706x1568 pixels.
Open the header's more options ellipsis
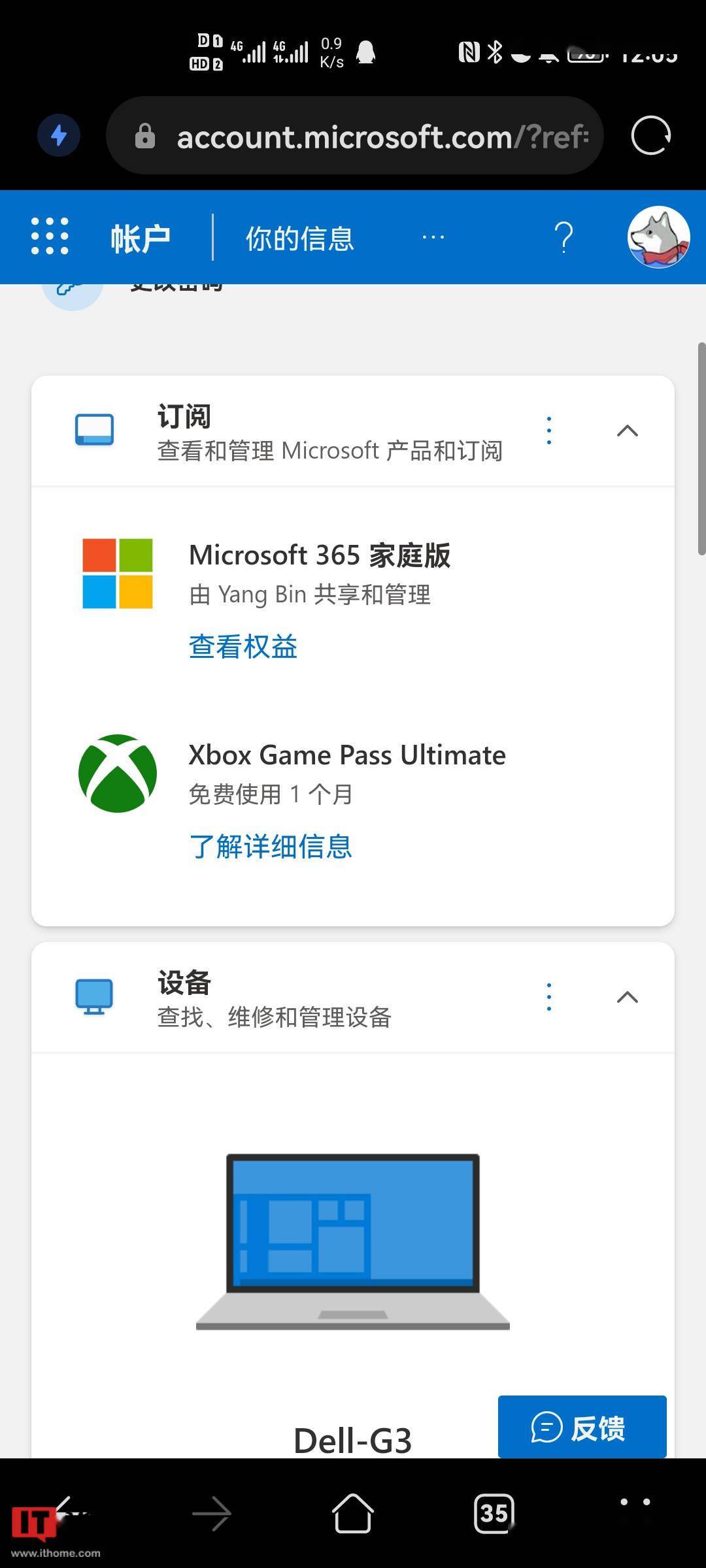tap(433, 237)
